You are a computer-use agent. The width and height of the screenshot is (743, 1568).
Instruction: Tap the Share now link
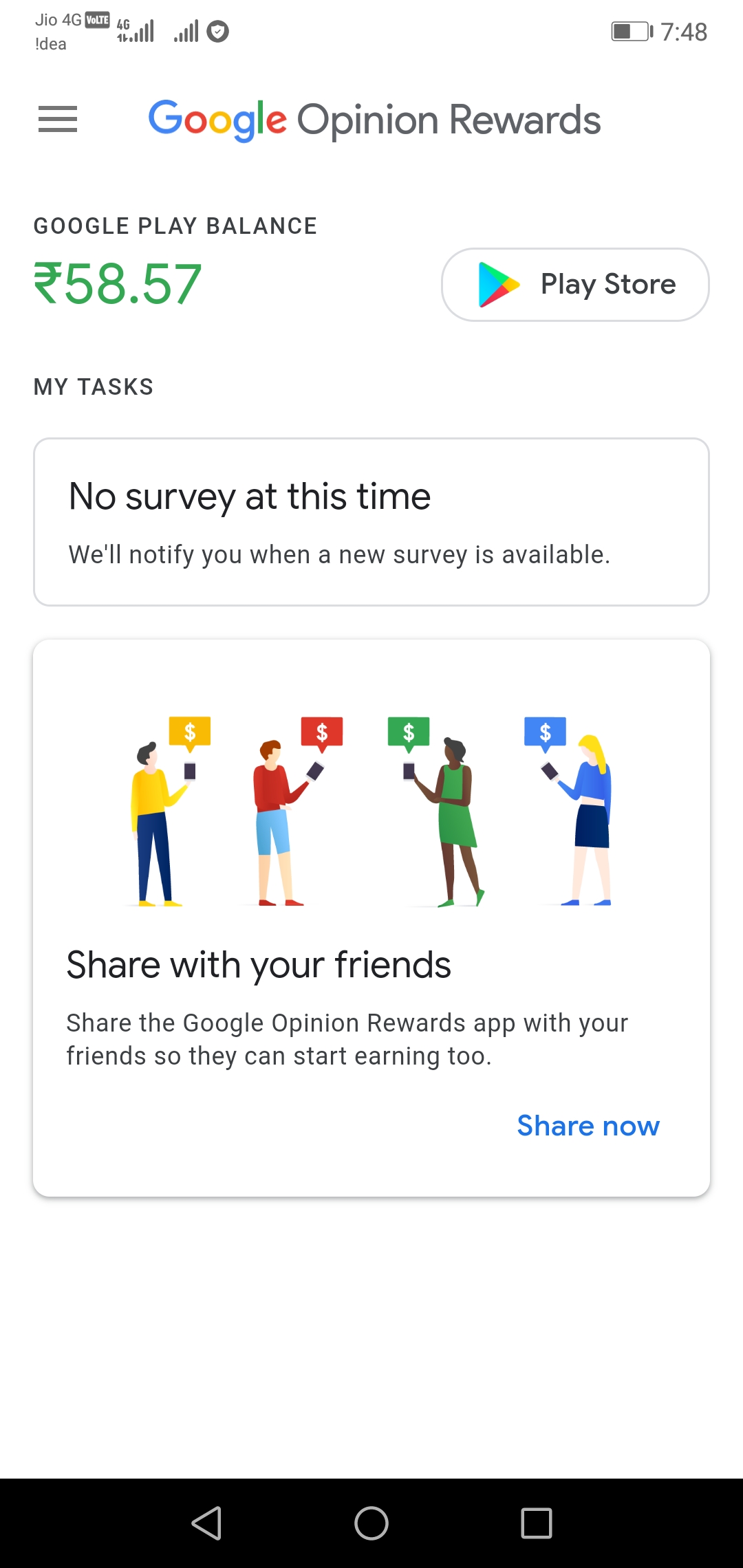(x=588, y=1126)
